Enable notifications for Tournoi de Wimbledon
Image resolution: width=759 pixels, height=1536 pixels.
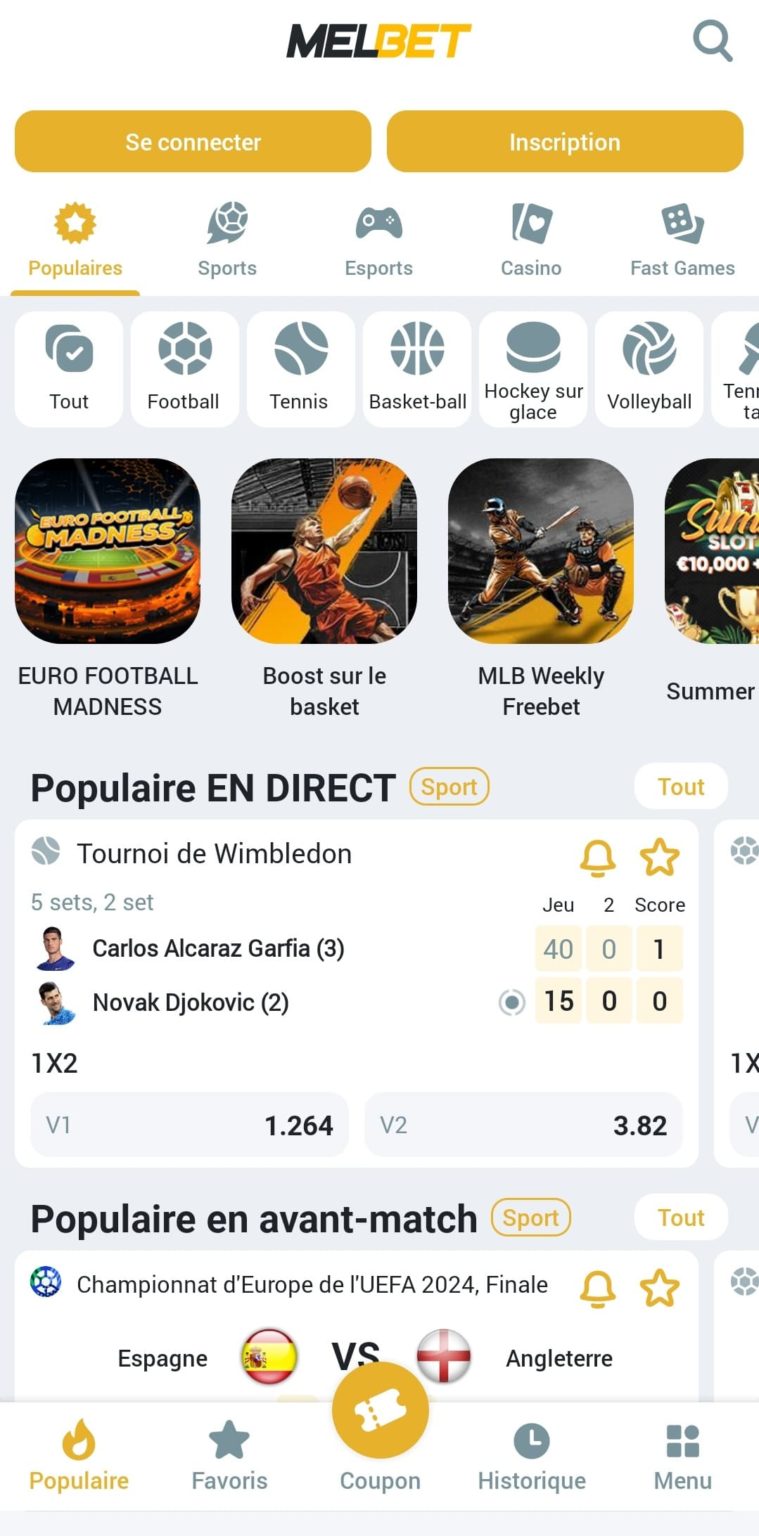(x=598, y=857)
